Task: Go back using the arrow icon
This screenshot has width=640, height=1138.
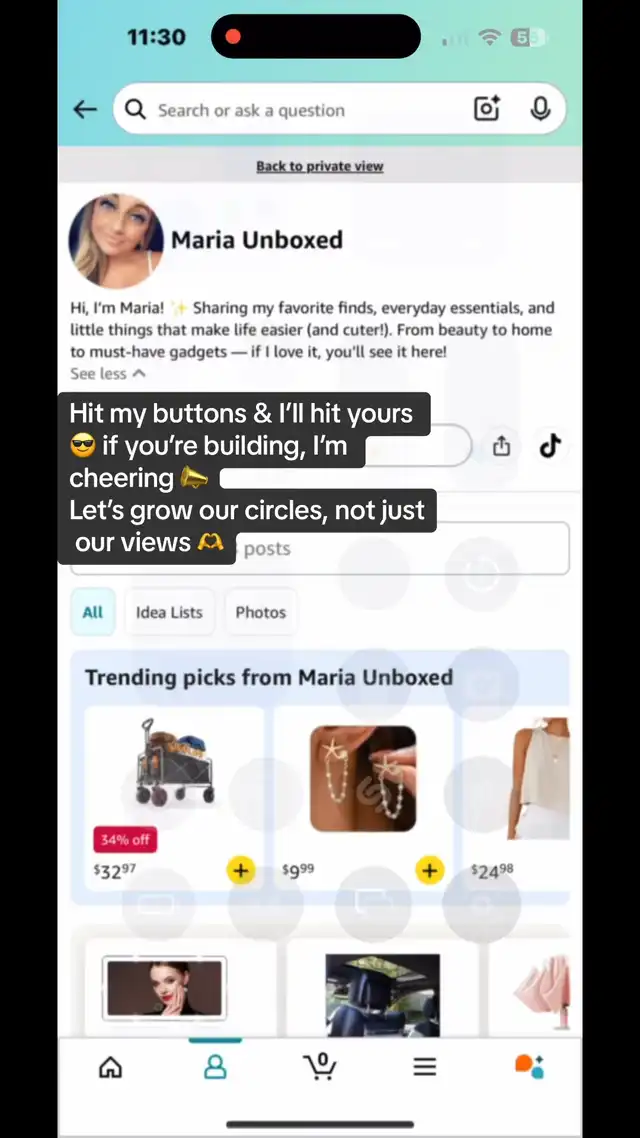Action: (x=85, y=110)
